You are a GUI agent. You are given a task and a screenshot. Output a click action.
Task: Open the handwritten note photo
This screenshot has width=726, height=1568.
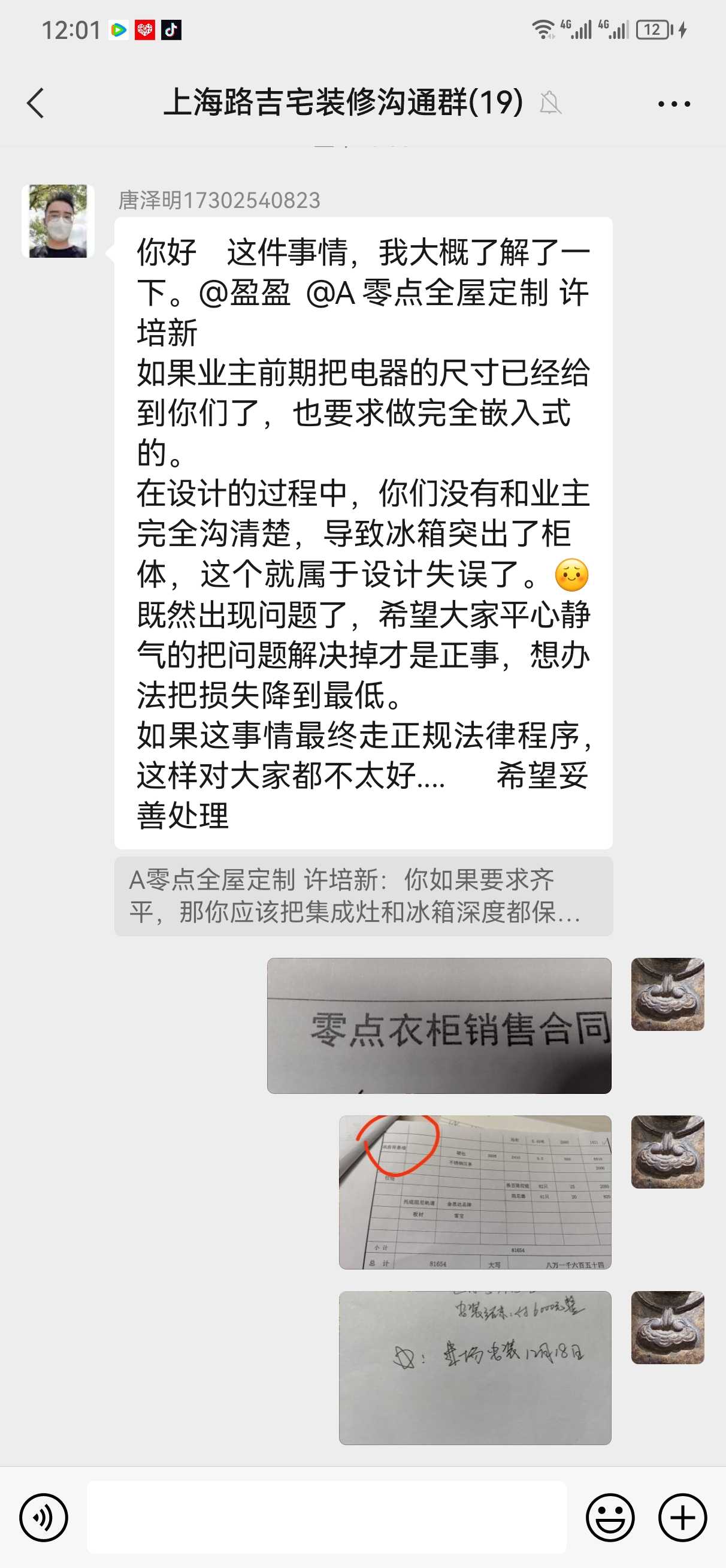(x=474, y=1368)
